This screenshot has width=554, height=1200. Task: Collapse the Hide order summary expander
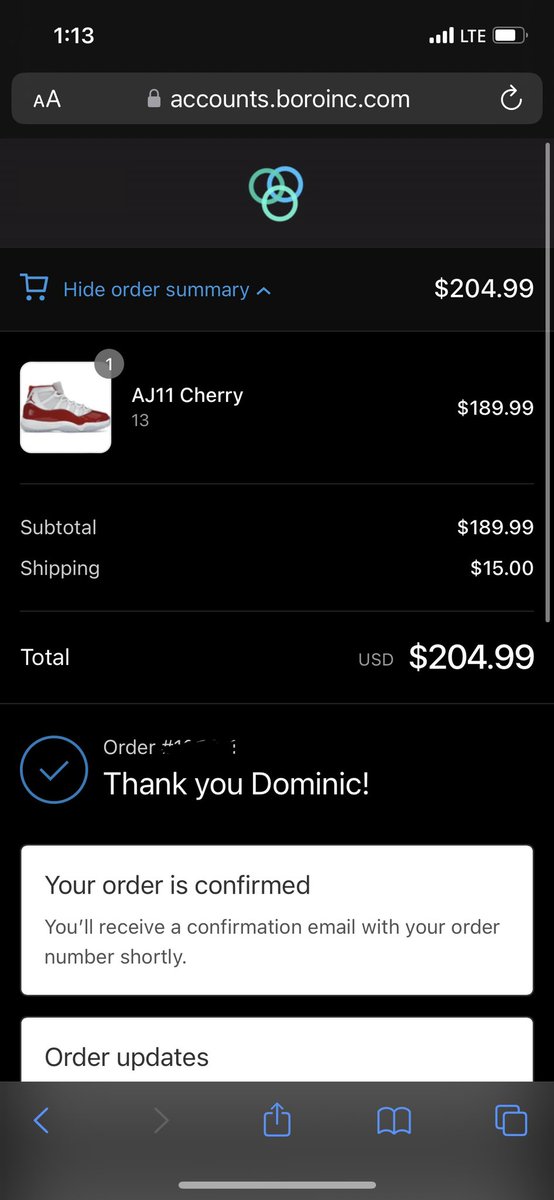click(x=146, y=290)
